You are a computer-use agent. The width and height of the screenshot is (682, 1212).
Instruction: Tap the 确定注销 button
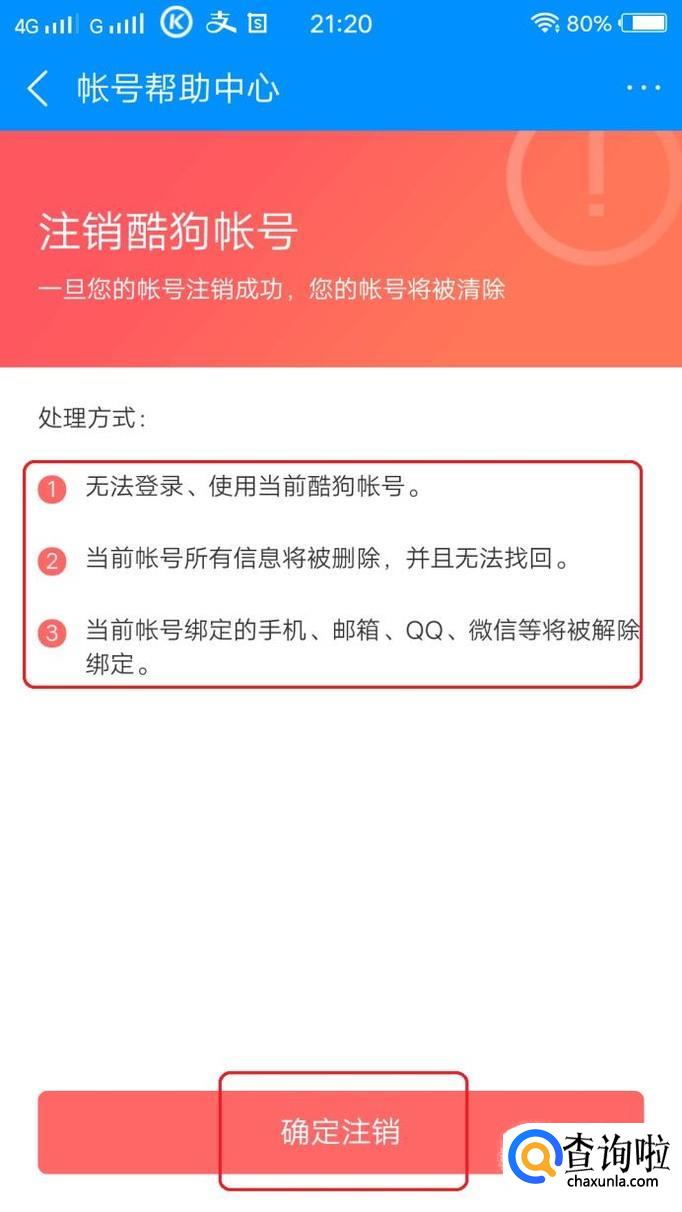click(x=341, y=1132)
